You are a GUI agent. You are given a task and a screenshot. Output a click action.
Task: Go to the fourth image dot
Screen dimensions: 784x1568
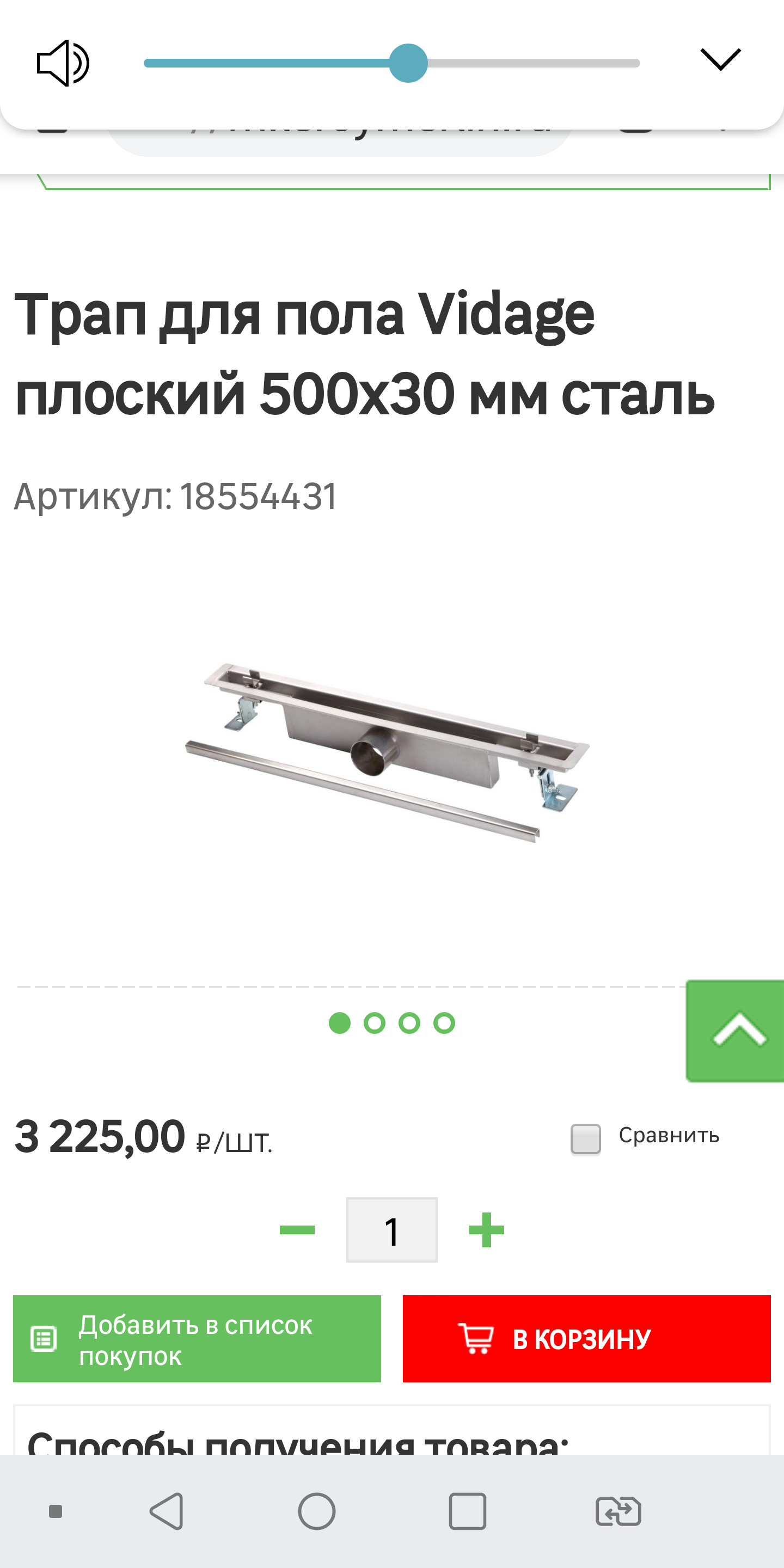click(x=444, y=1023)
